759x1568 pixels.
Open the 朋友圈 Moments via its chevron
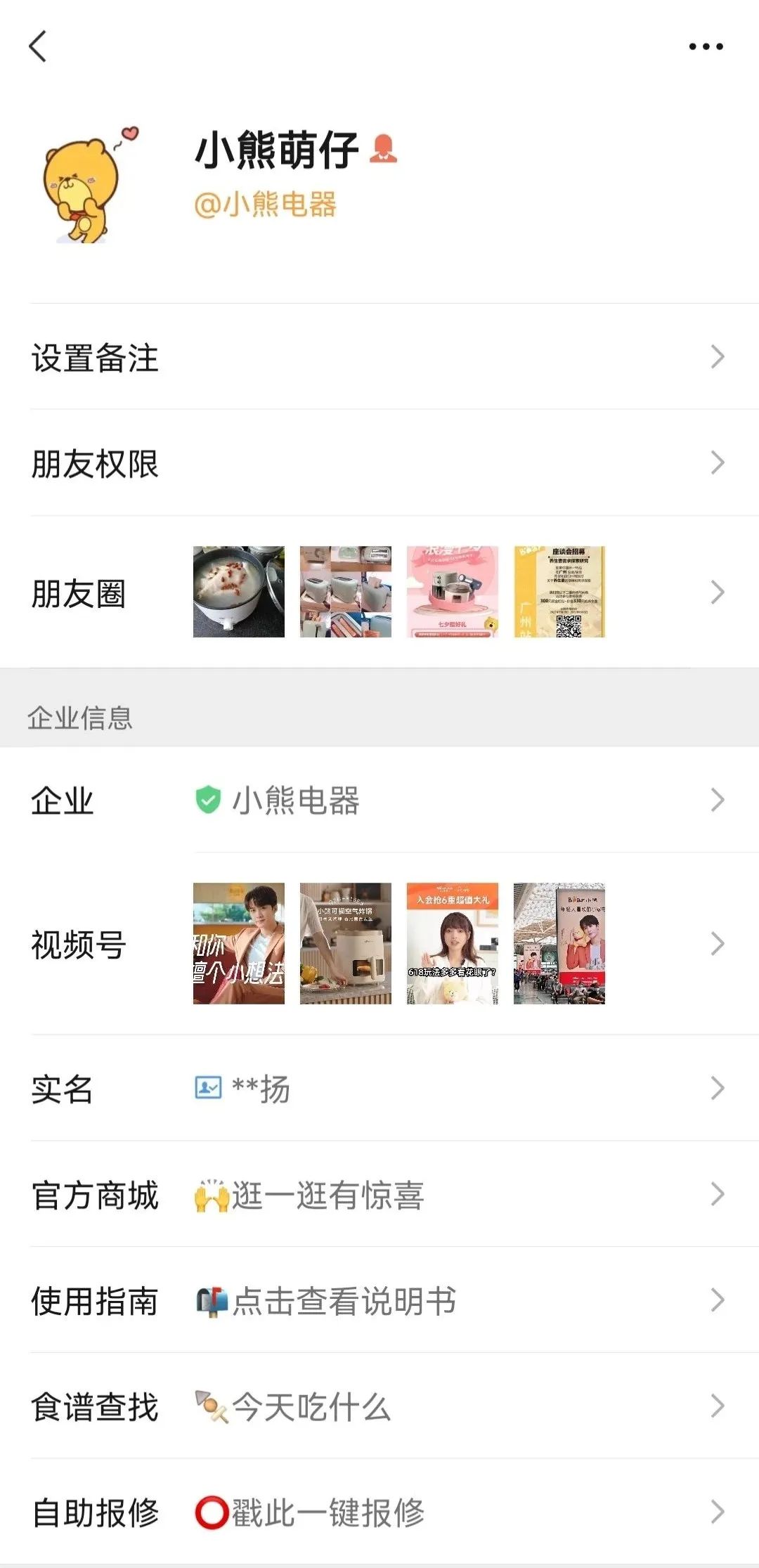(717, 592)
